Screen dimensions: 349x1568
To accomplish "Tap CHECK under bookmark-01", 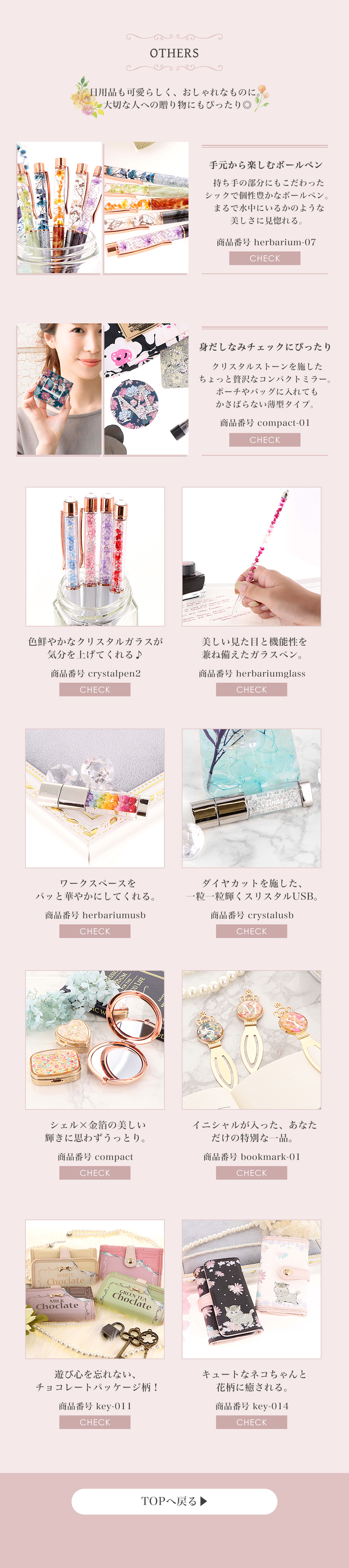I will click(251, 1172).
